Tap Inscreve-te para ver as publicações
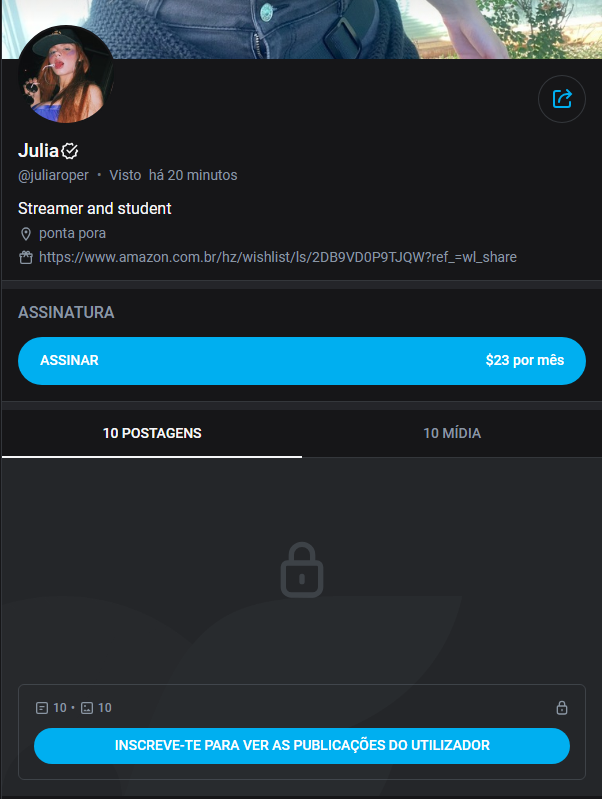This screenshot has height=799, width=602. (301, 746)
